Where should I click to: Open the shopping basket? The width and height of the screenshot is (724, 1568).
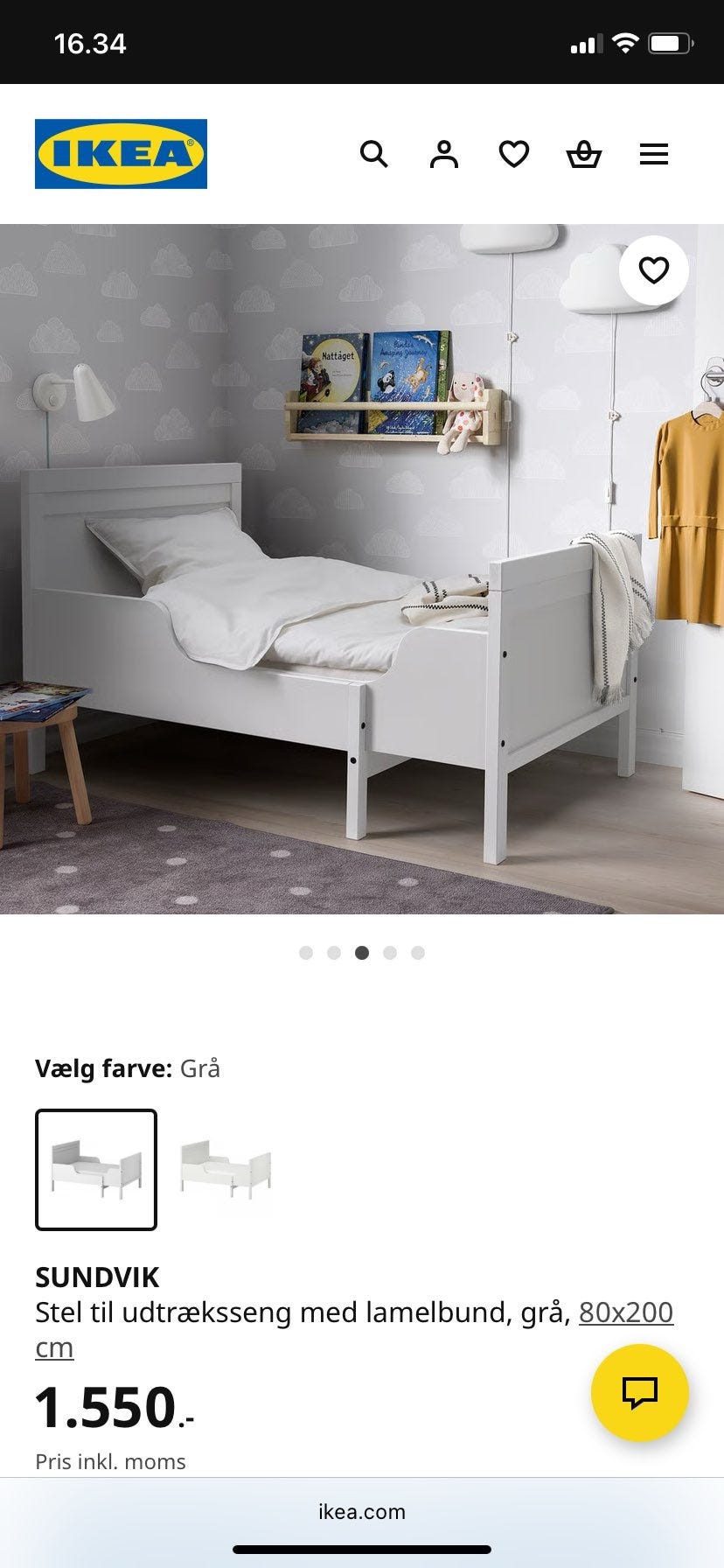pos(585,154)
